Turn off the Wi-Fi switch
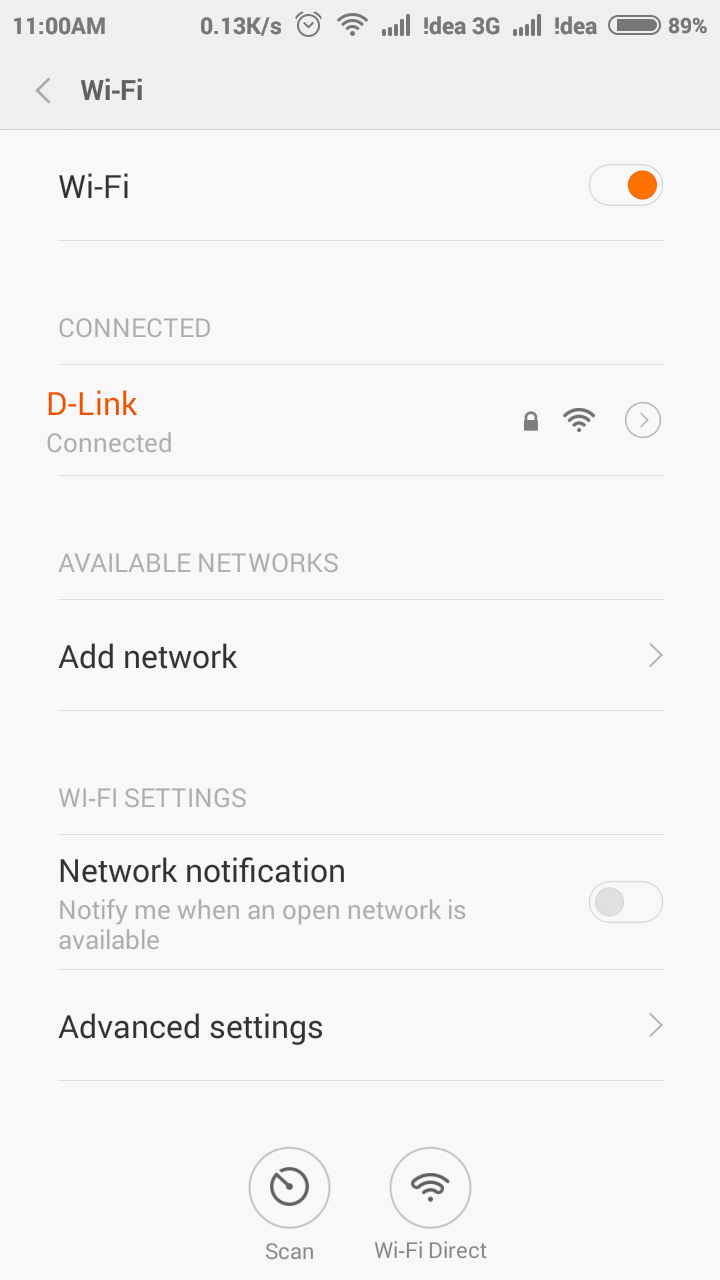Viewport: 720px width, 1280px height. (626, 186)
